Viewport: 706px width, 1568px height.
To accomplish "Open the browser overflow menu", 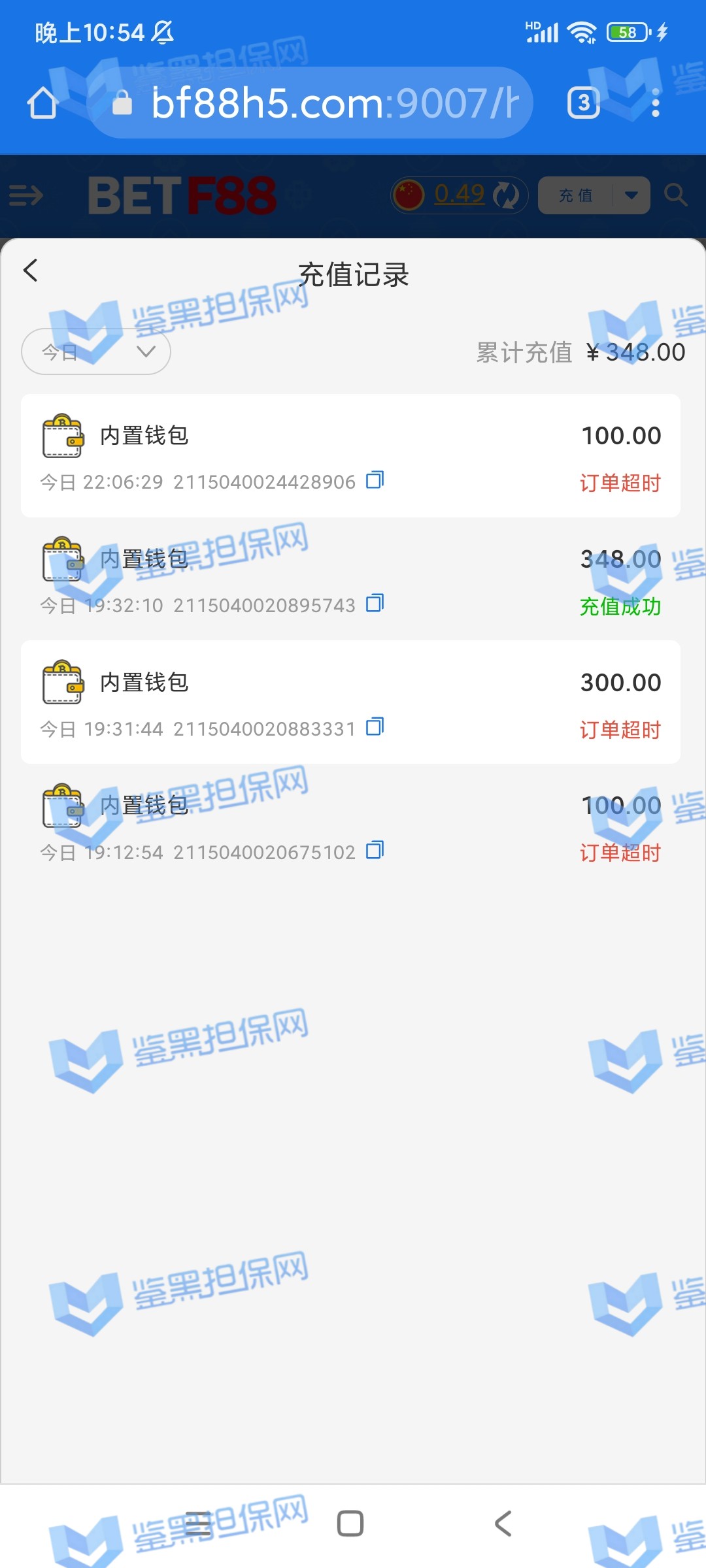I will pos(656,103).
